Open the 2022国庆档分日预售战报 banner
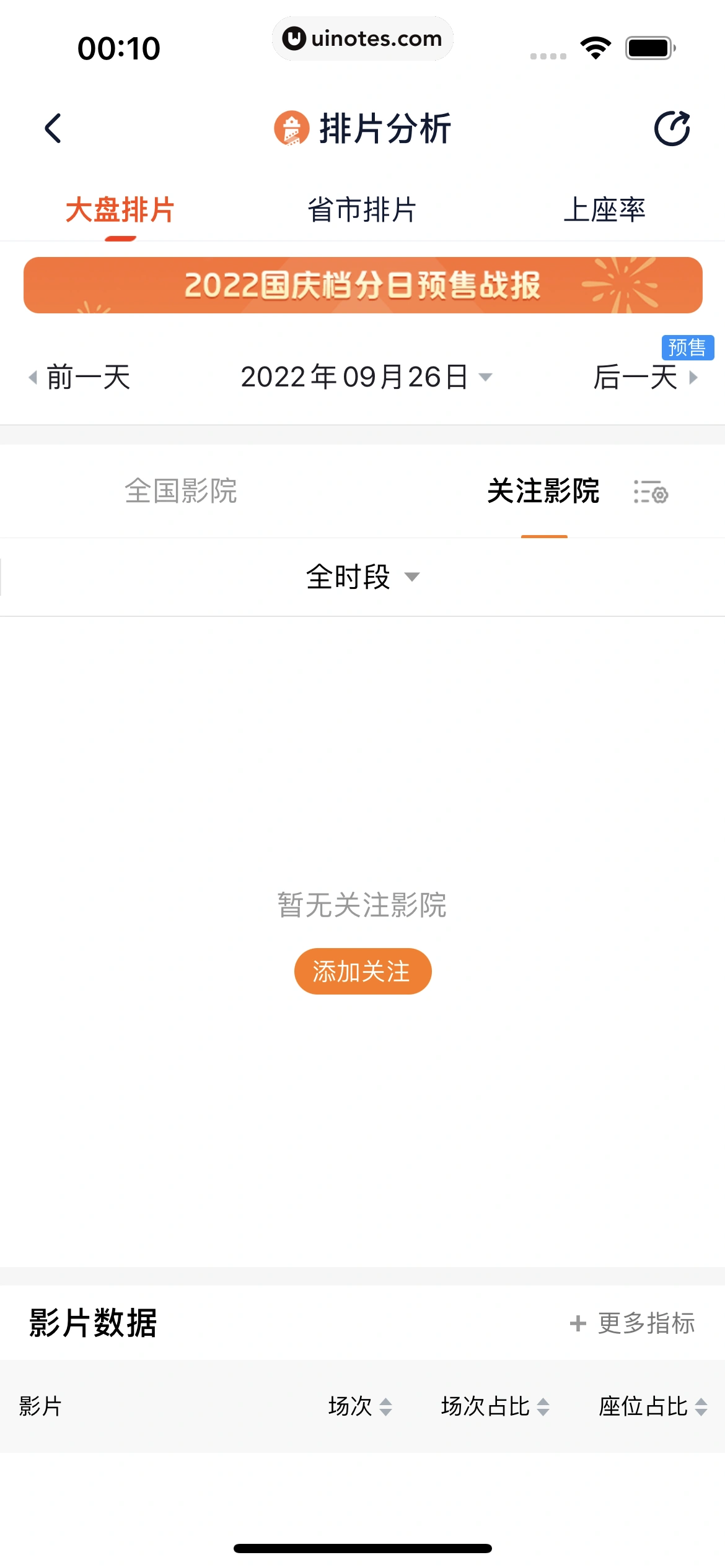725x1568 pixels. coord(362,285)
